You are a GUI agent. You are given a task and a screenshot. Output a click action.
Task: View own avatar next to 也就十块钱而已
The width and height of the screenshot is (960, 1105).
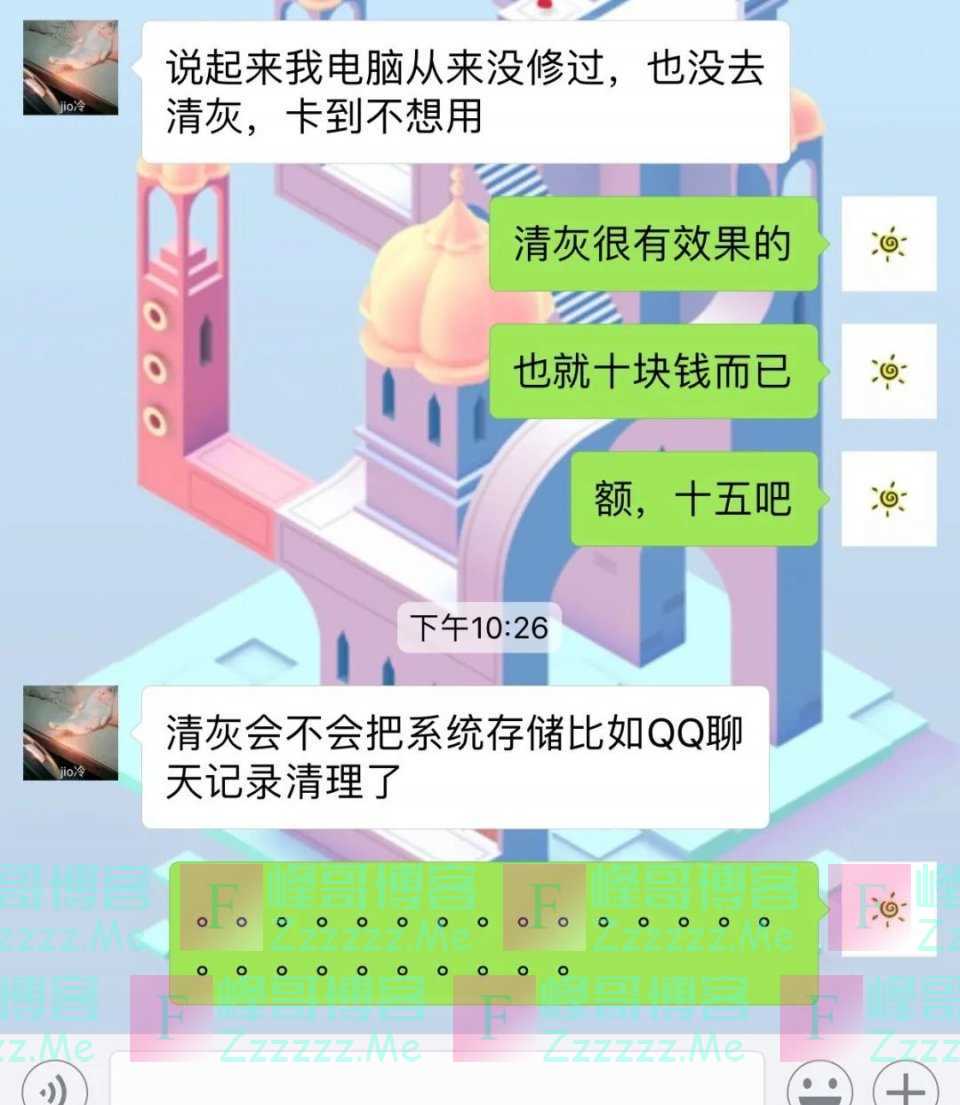(x=888, y=371)
